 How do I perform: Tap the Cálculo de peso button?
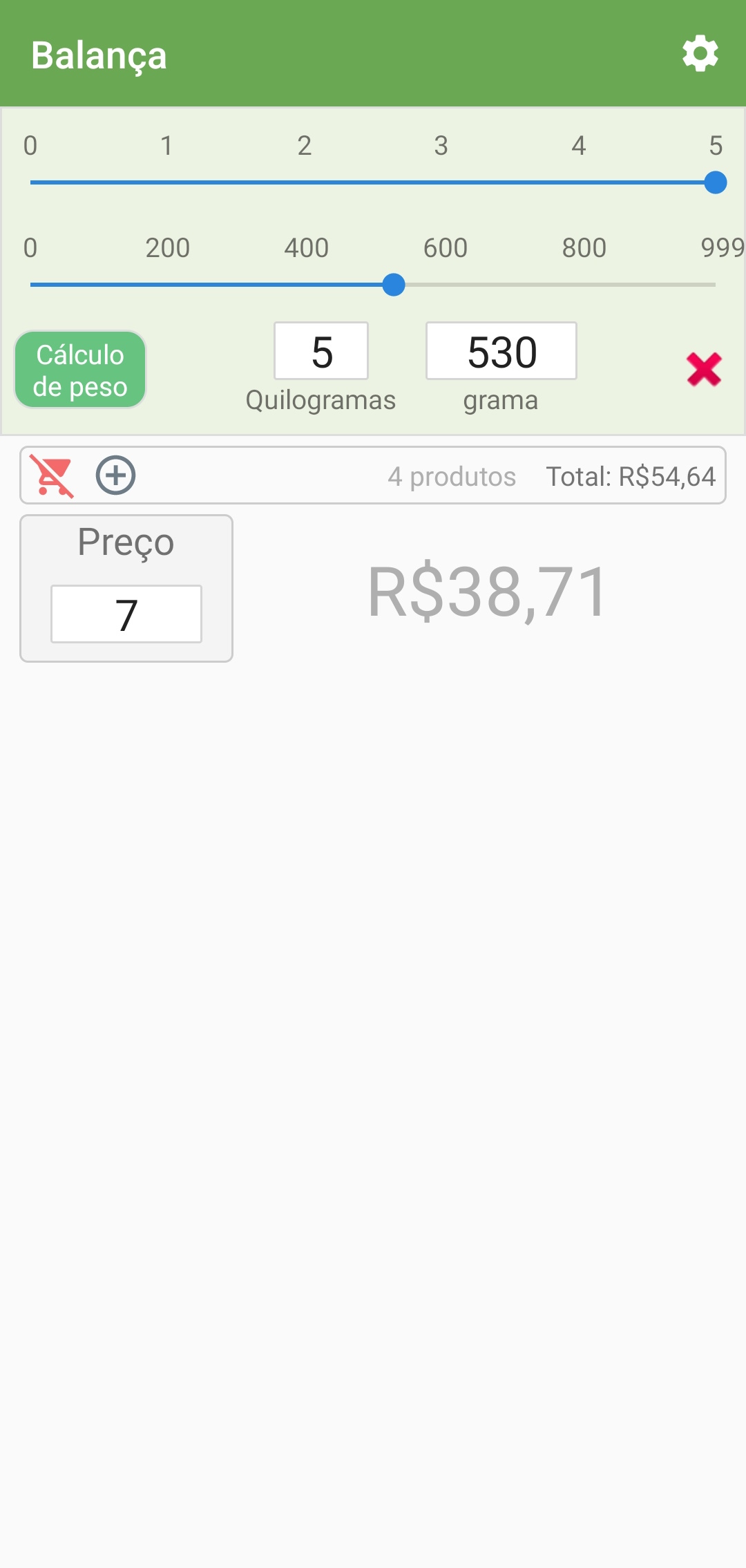point(80,370)
